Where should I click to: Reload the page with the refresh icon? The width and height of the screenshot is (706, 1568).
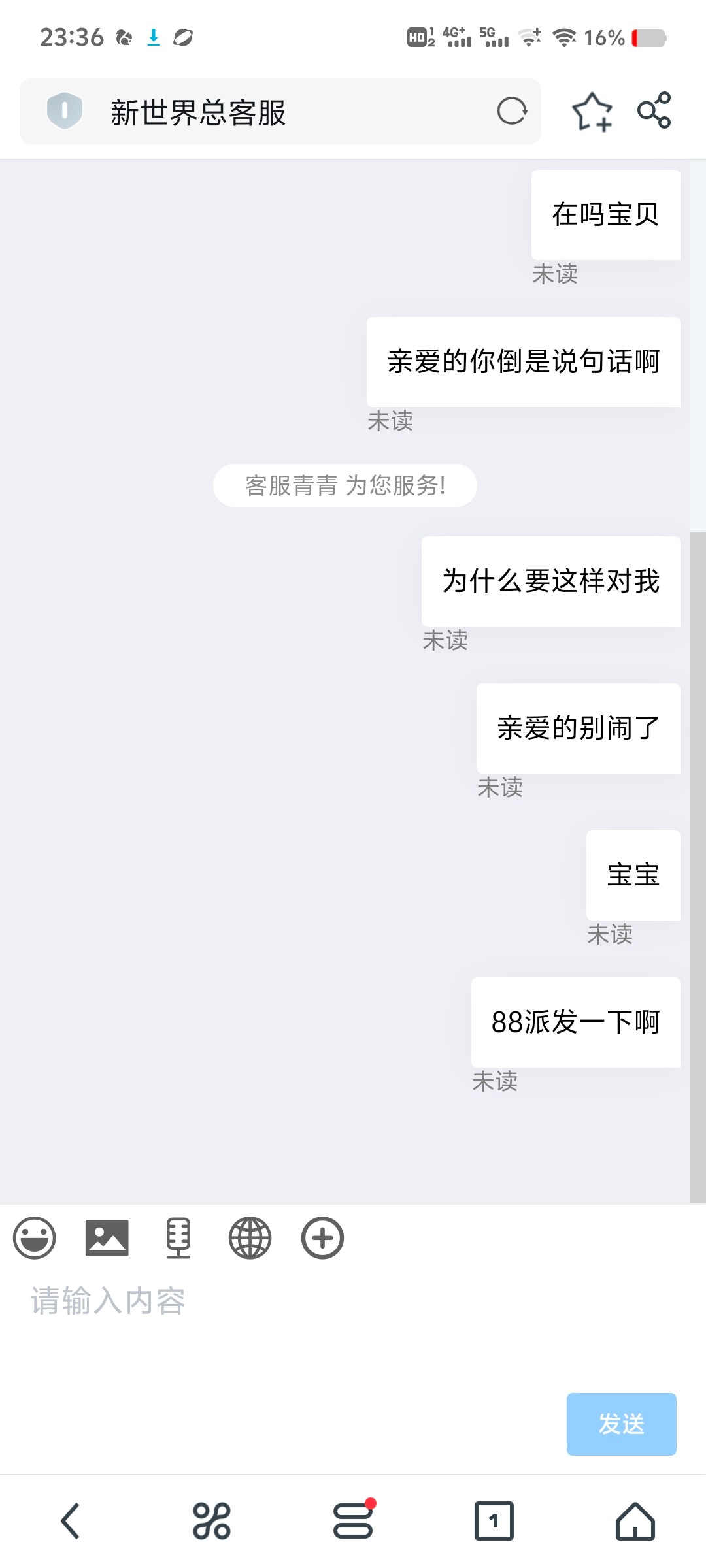point(512,111)
